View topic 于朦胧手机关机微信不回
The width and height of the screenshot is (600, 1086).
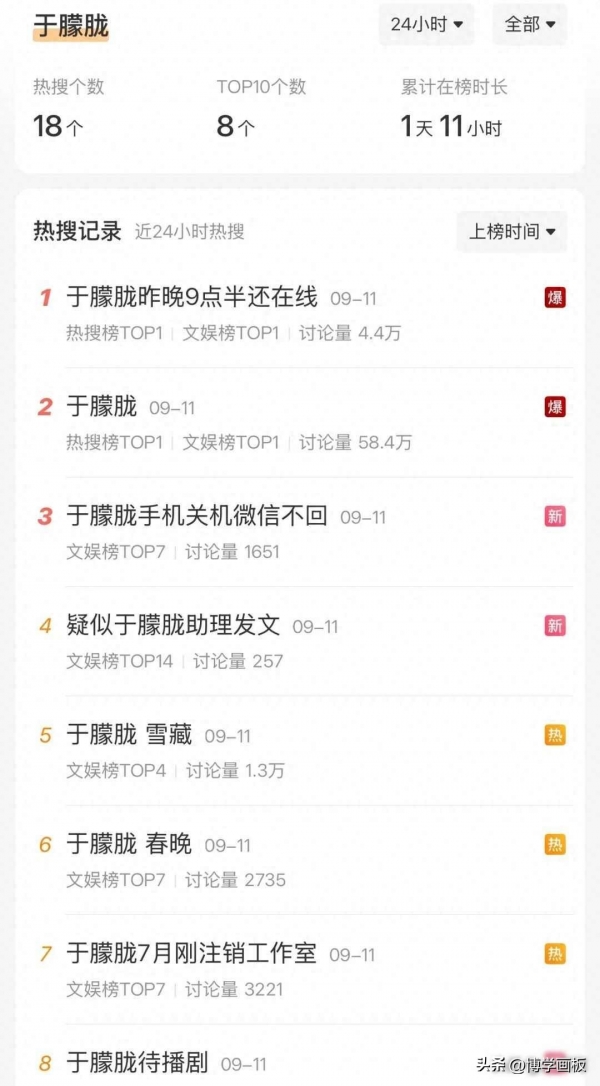pos(197,516)
